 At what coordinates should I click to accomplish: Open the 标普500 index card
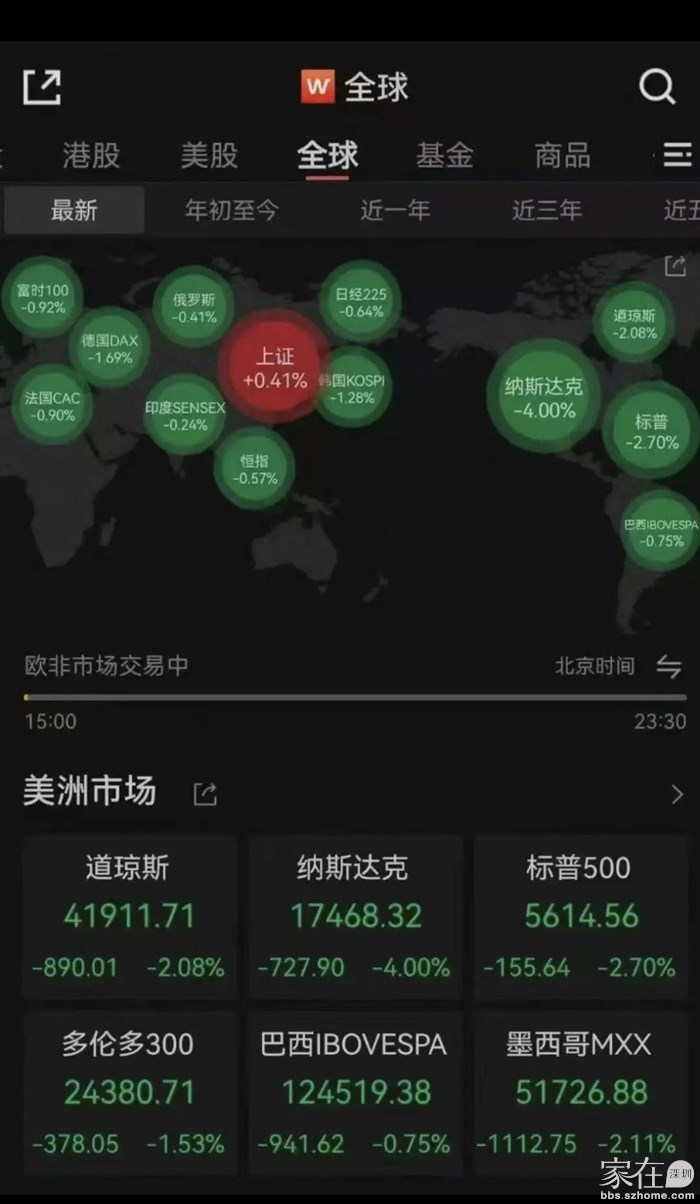tap(580, 918)
